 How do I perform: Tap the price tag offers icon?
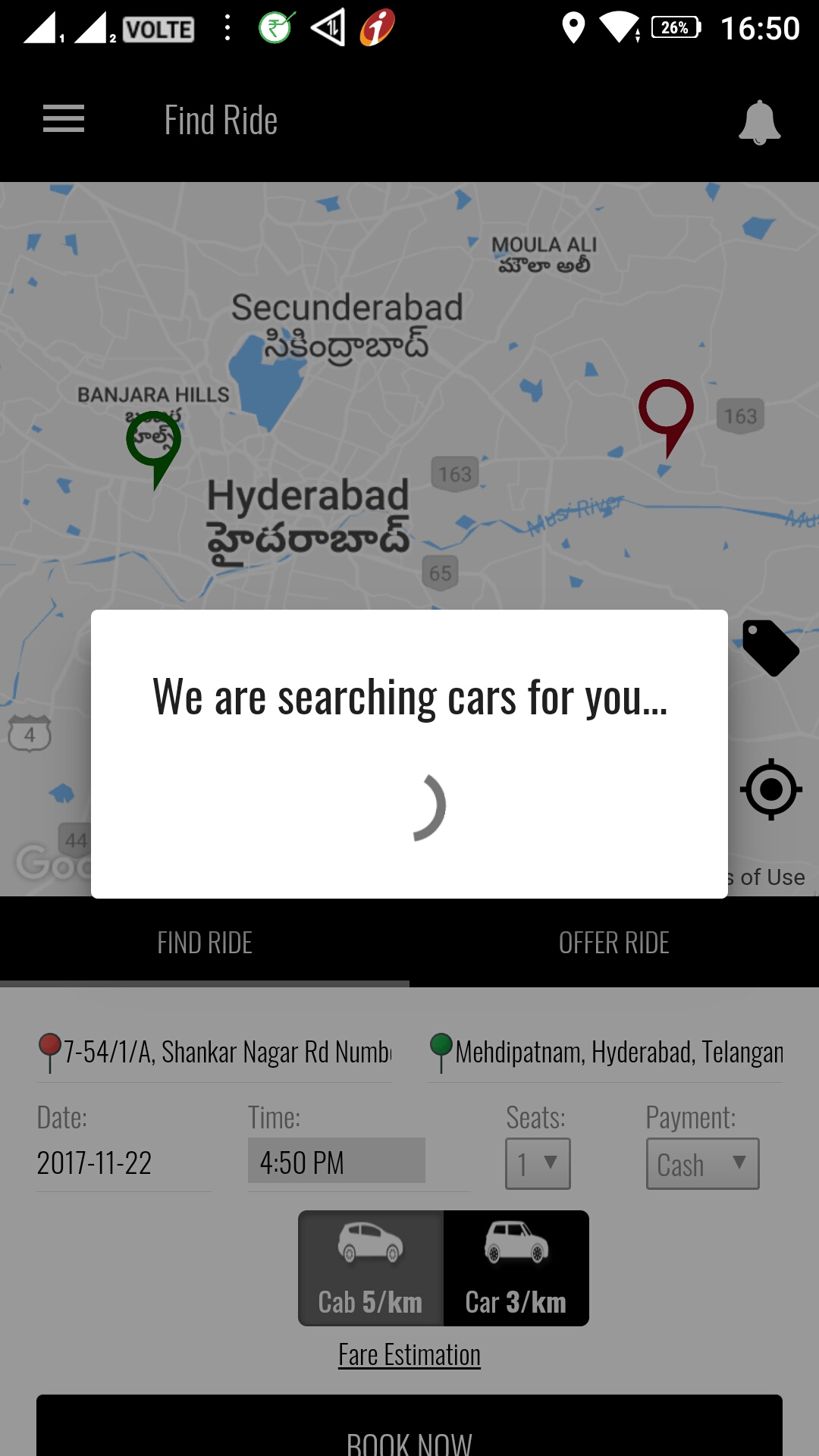pos(770,648)
